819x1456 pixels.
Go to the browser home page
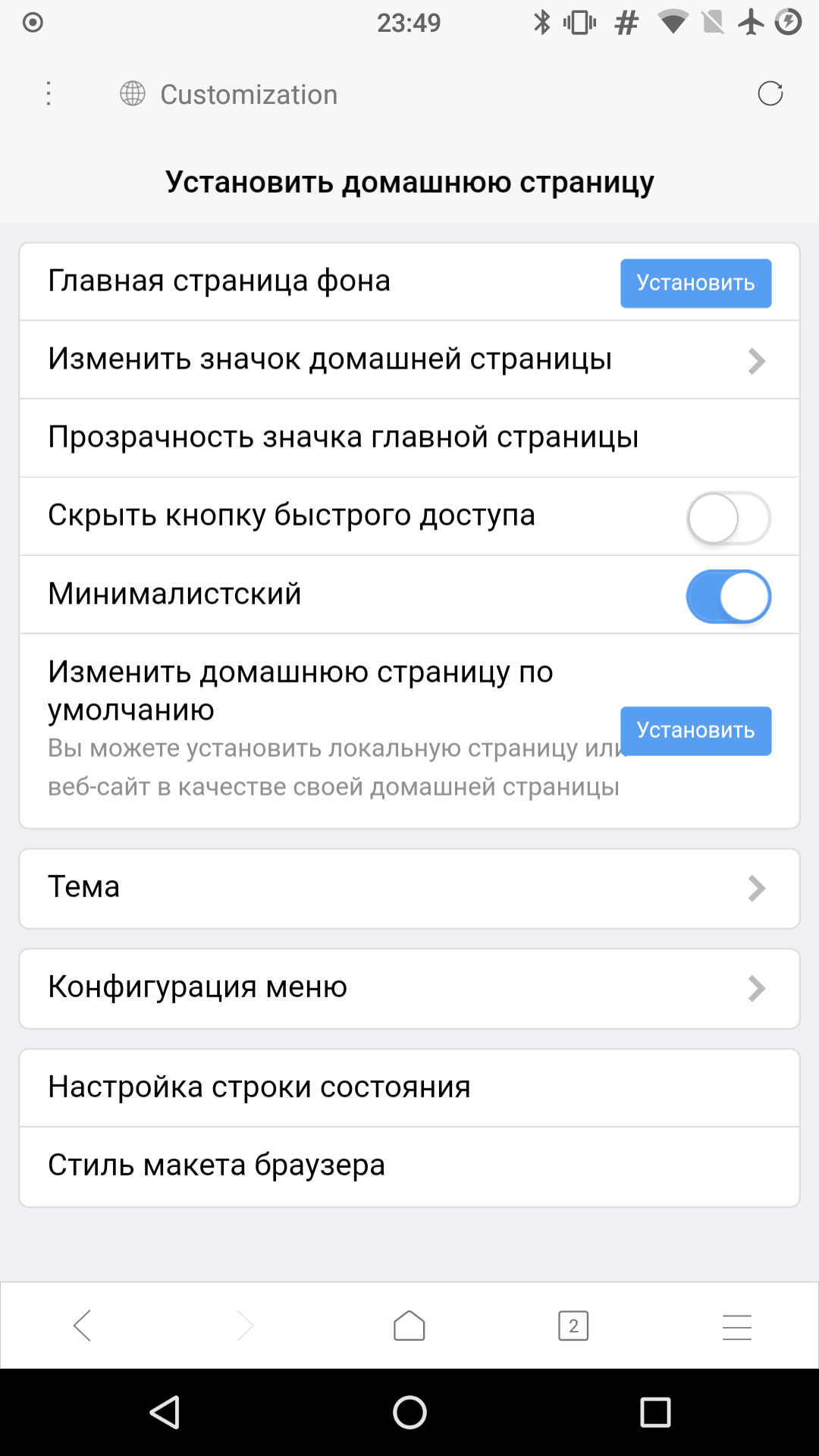(x=409, y=1326)
